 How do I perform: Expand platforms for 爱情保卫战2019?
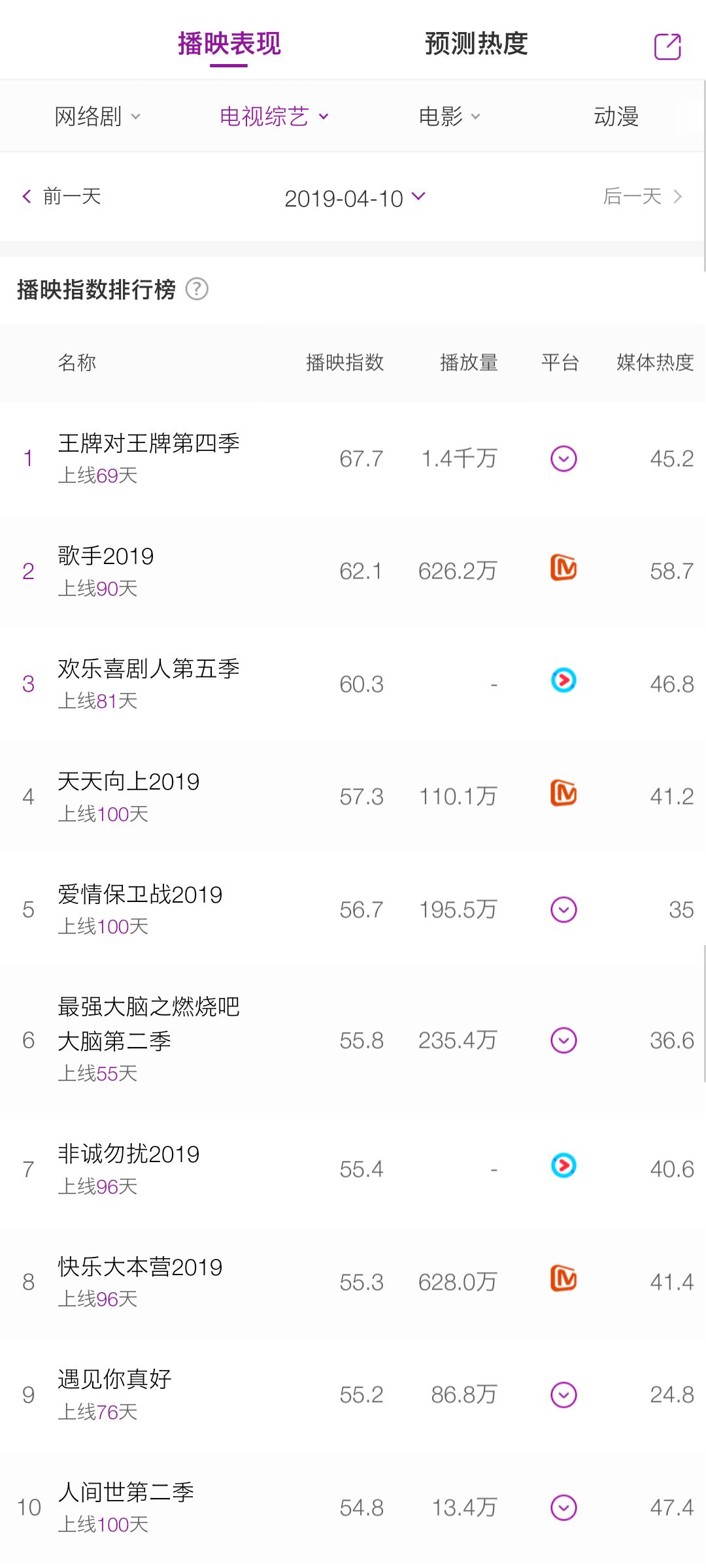(x=563, y=909)
